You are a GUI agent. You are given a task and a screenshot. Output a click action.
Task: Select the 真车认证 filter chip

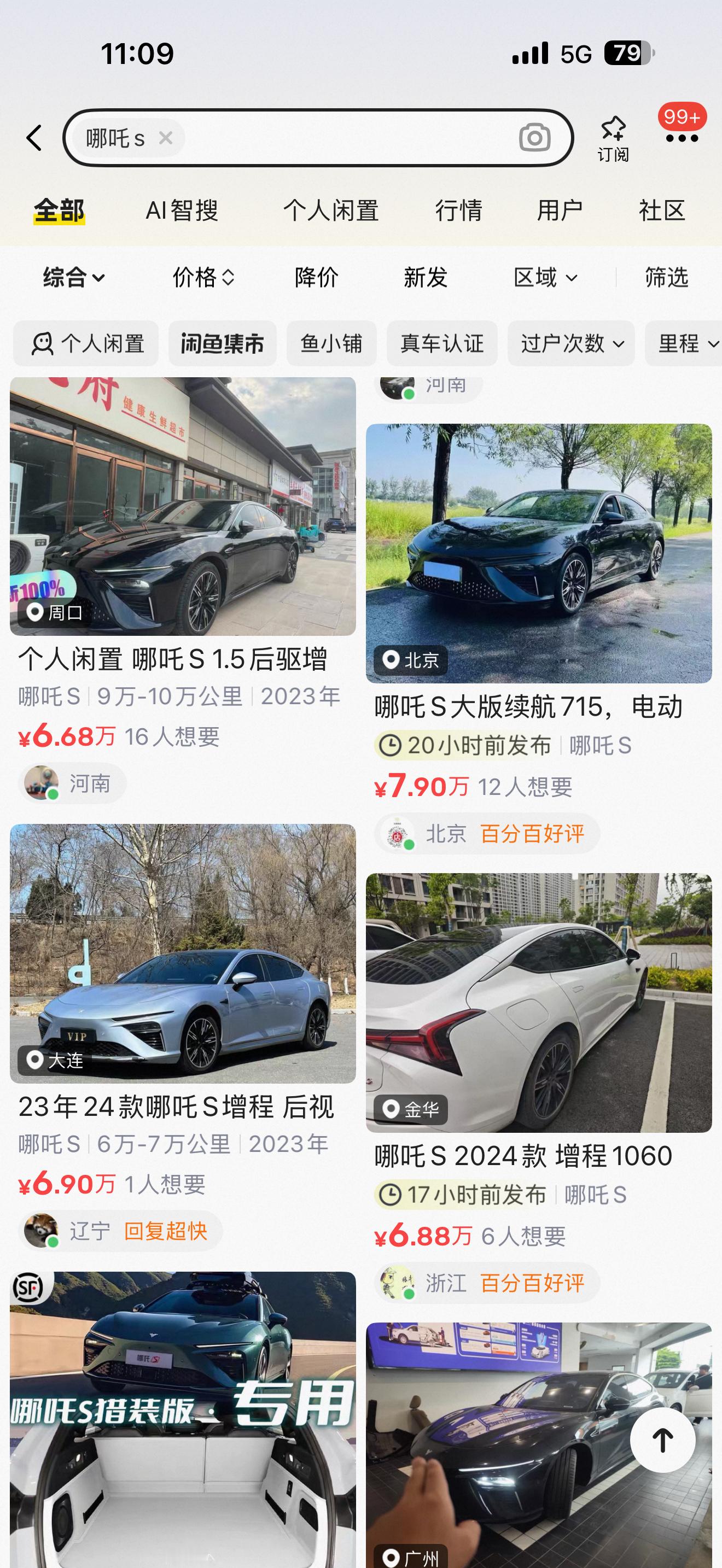[442, 343]
